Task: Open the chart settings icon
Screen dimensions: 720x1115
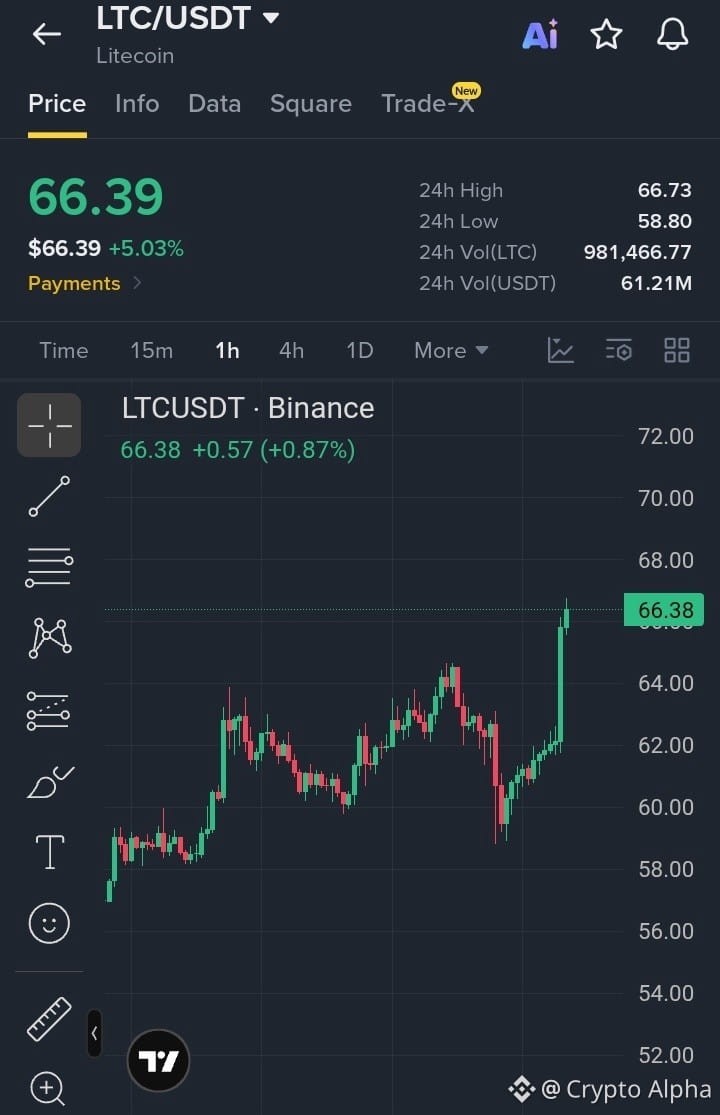Action: tap(618, 351)
